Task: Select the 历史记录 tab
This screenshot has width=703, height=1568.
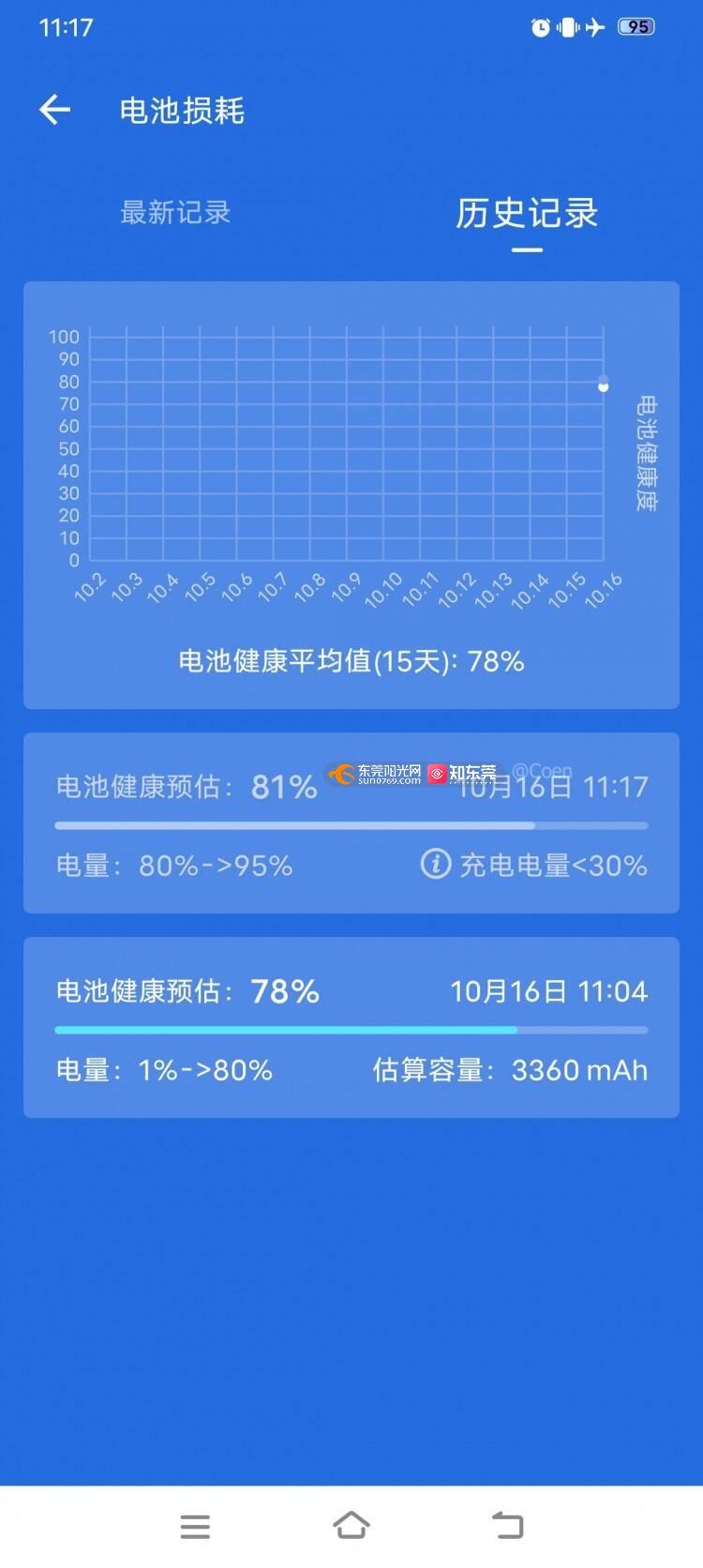Action: [x=526, y=214]
